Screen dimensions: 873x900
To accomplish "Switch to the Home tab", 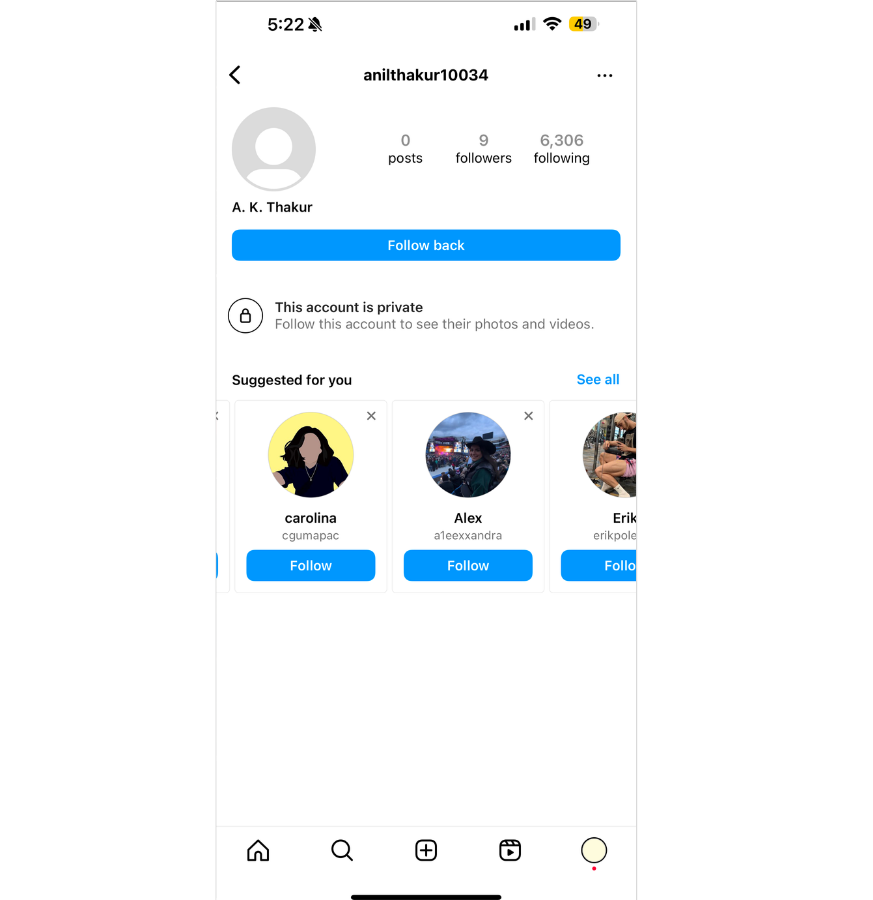I will point(258,850).
